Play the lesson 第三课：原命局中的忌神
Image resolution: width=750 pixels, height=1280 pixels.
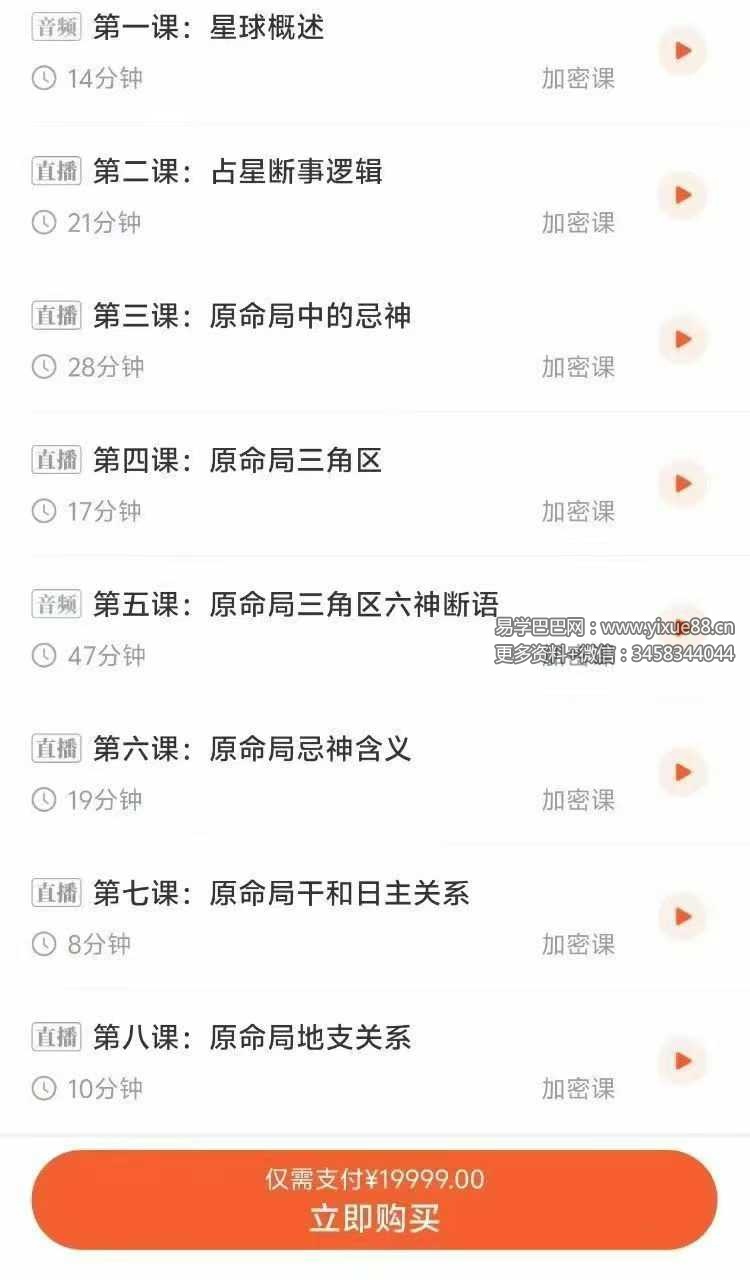[x=683, y=339]
